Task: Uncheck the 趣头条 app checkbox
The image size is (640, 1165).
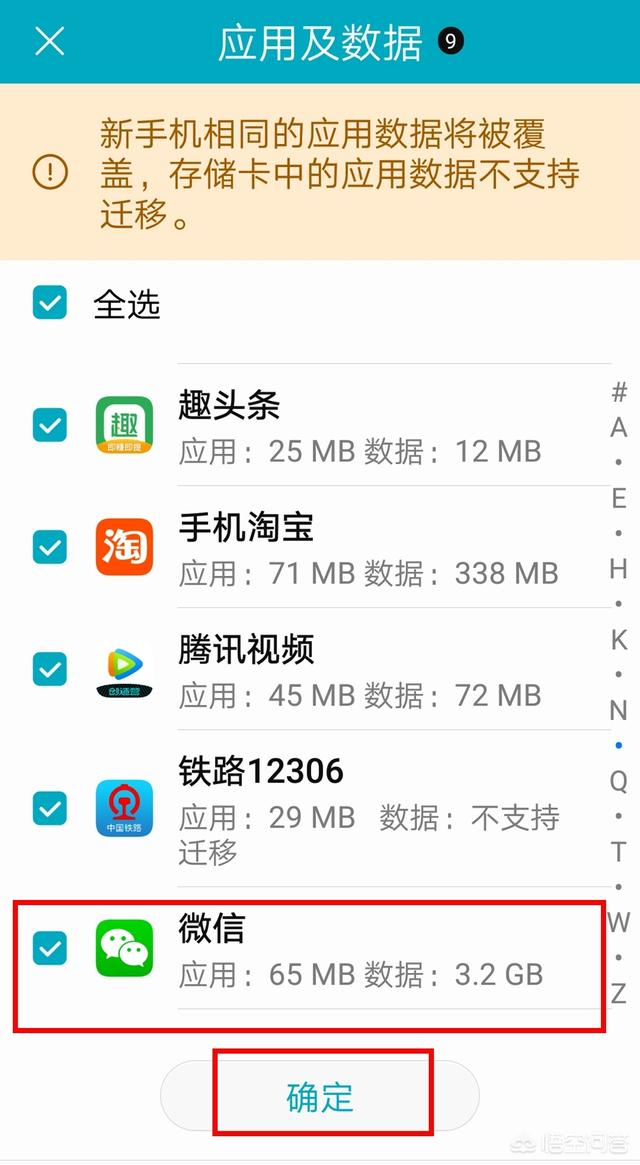Action: (50, 425)
